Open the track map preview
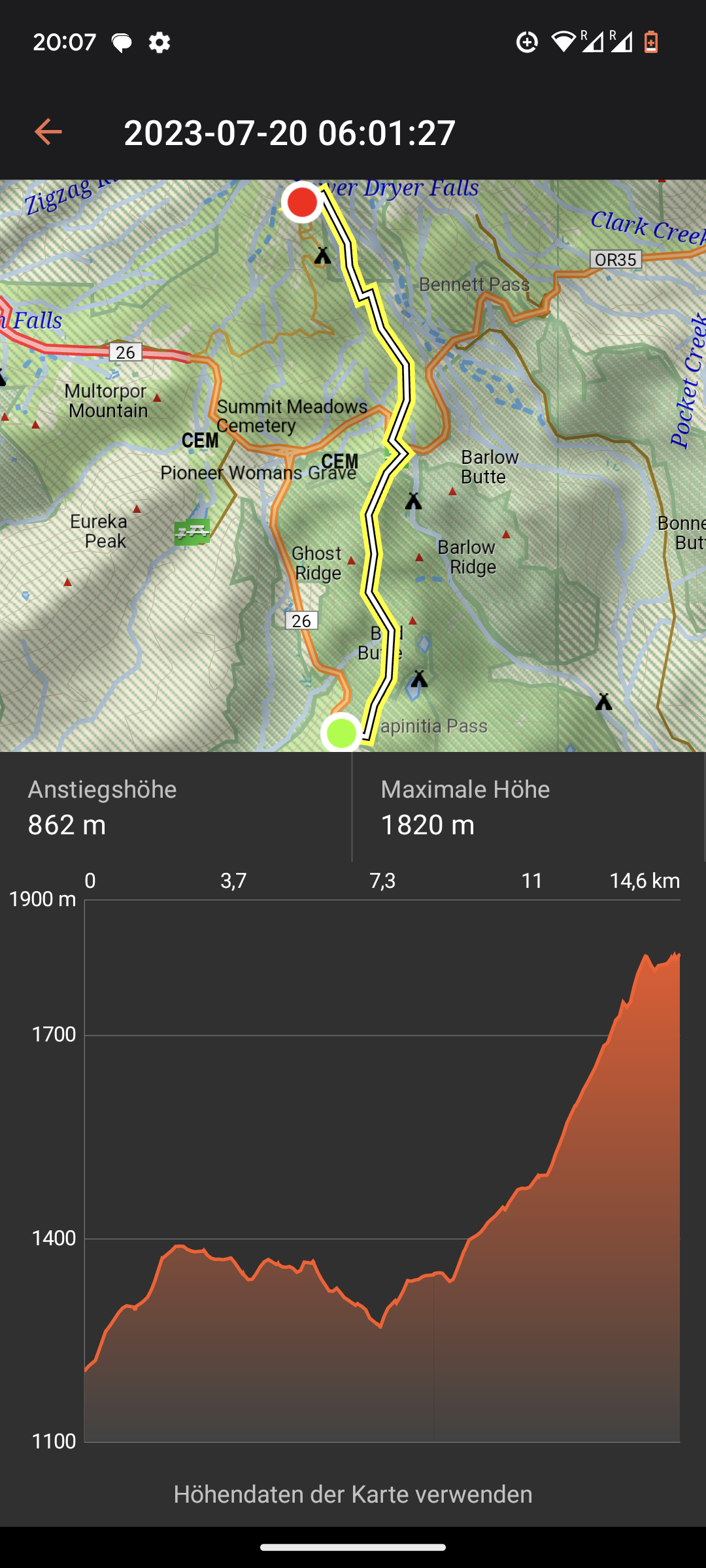Viewport: 706px width, 1568px height. point(353,465)
